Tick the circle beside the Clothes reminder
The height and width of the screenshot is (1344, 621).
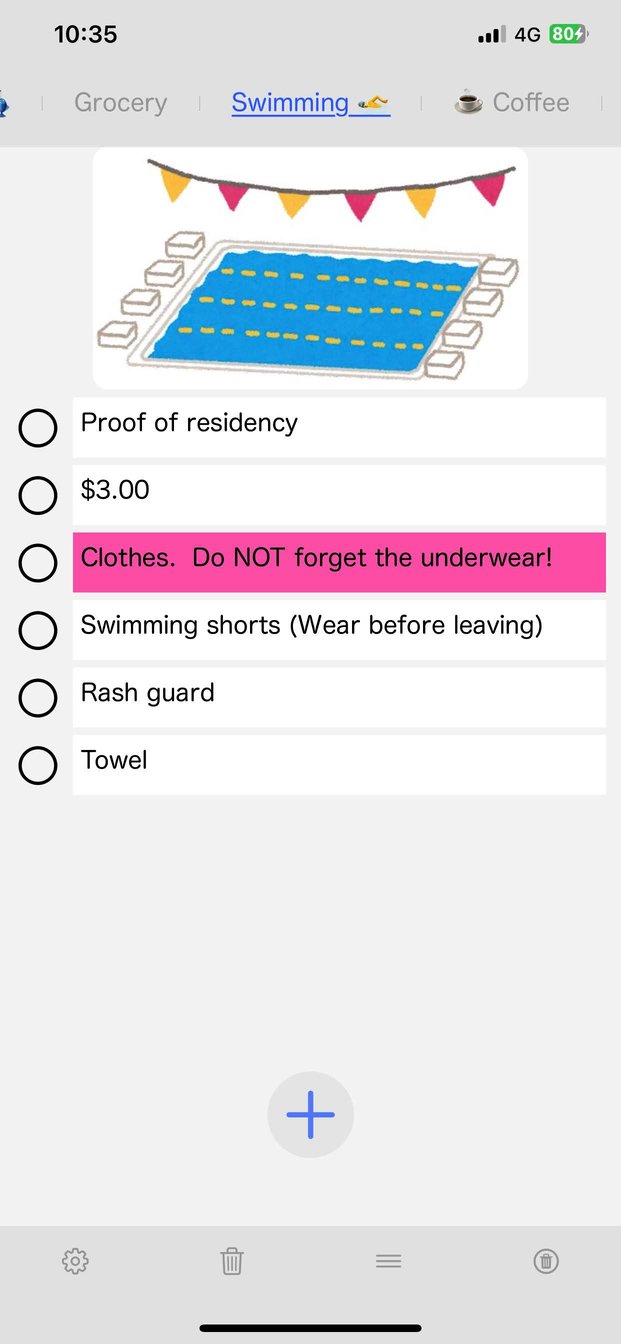38,563
